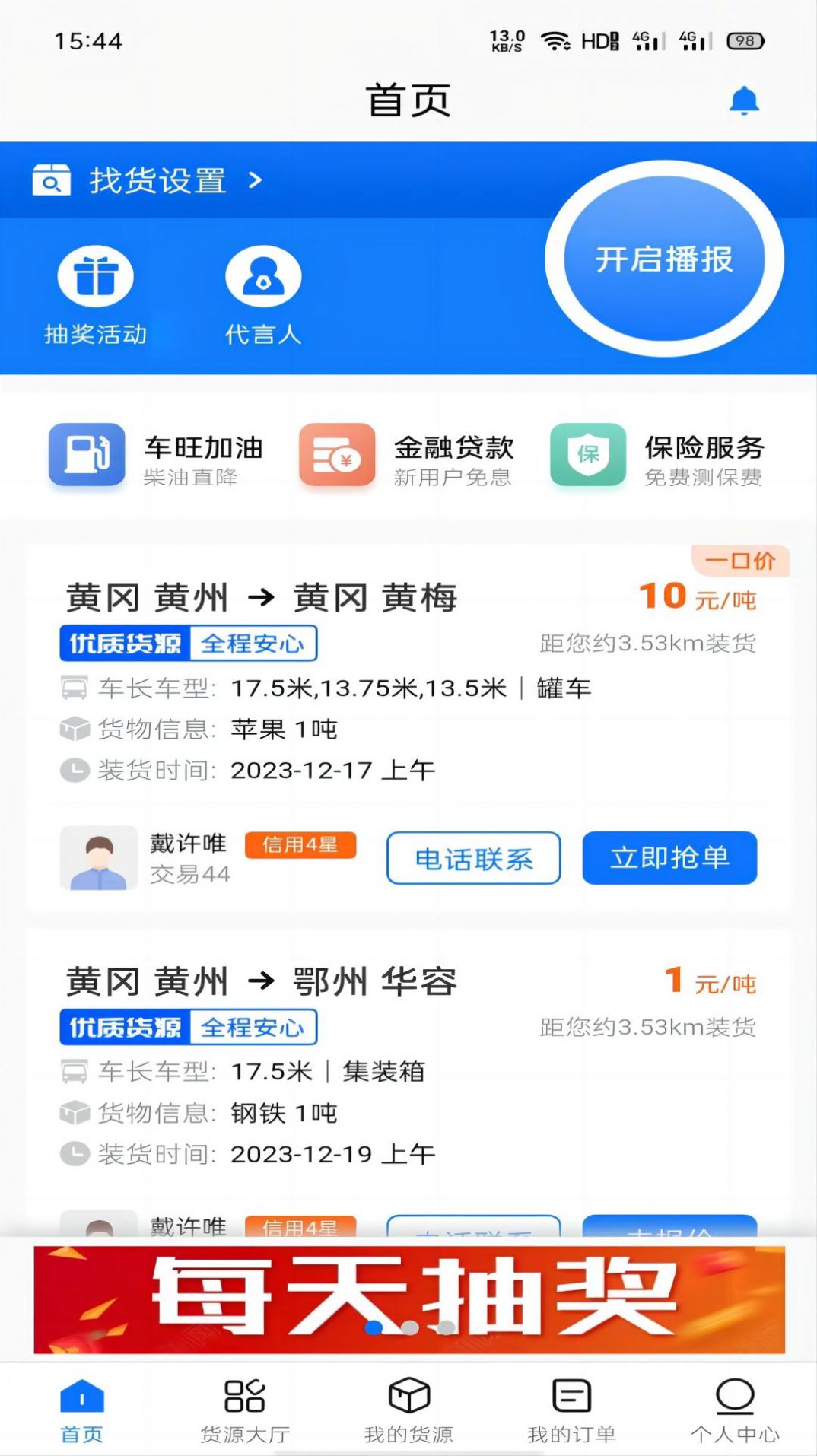
Task: Open the 代言人 spokesperson icon
Action: [262, 276]
